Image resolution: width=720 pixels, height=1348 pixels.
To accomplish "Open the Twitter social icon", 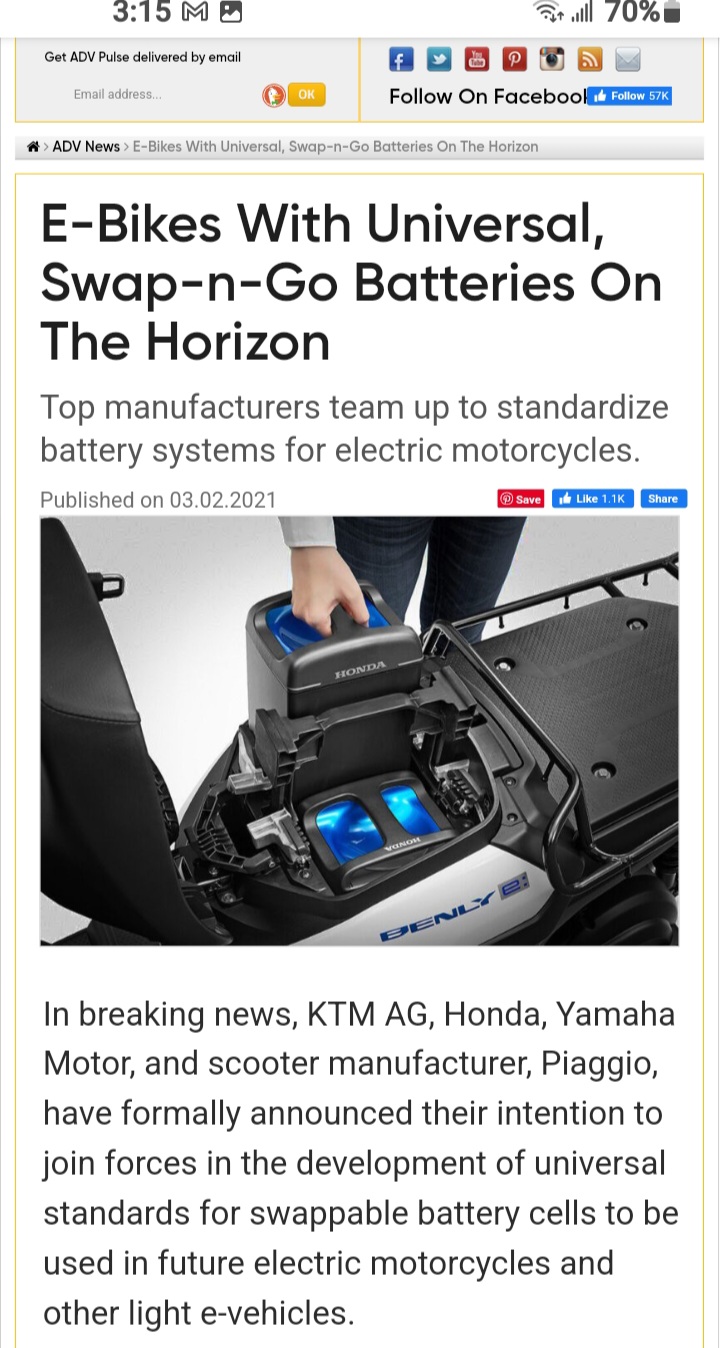I will point(439,60).
